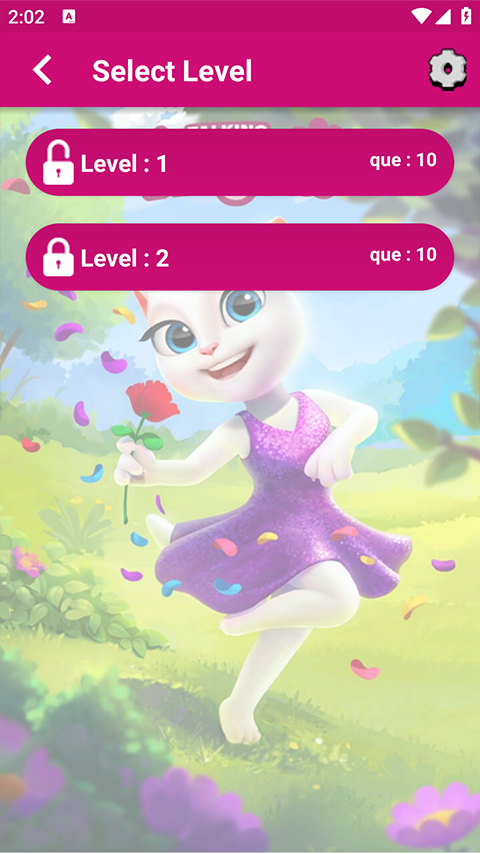480x854 pixels.
Task: Open the settings gear
Action: point(447,69)
